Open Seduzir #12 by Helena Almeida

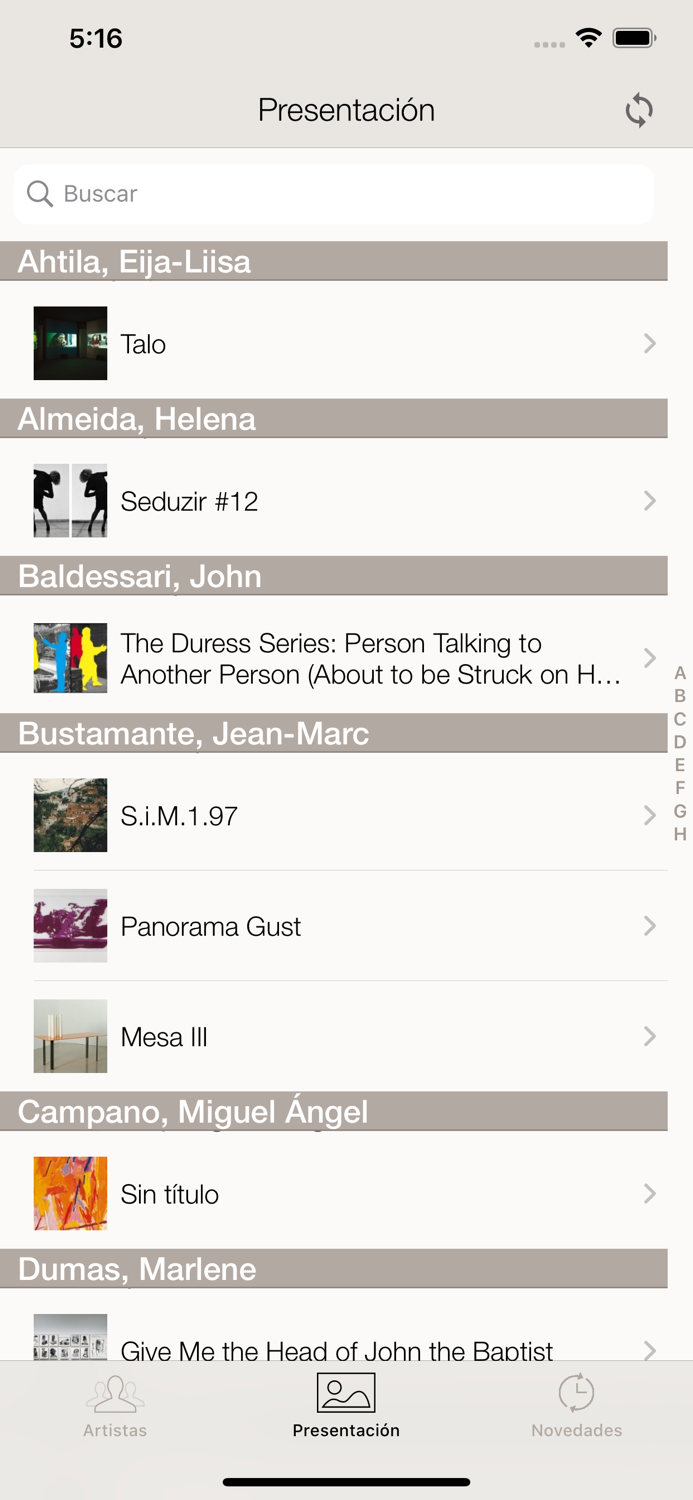(x=334, y=500)
